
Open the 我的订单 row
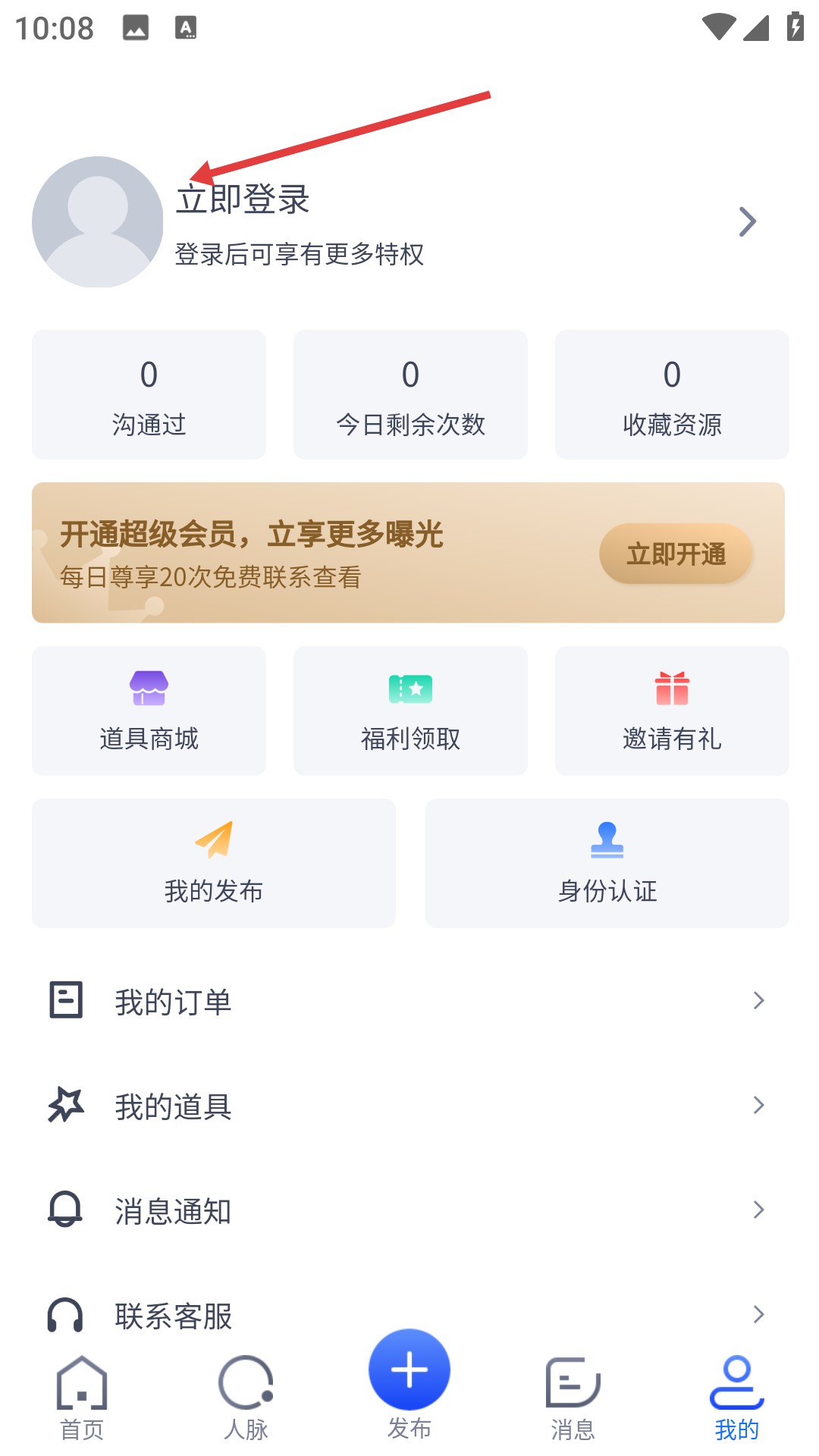[409, 1001]
